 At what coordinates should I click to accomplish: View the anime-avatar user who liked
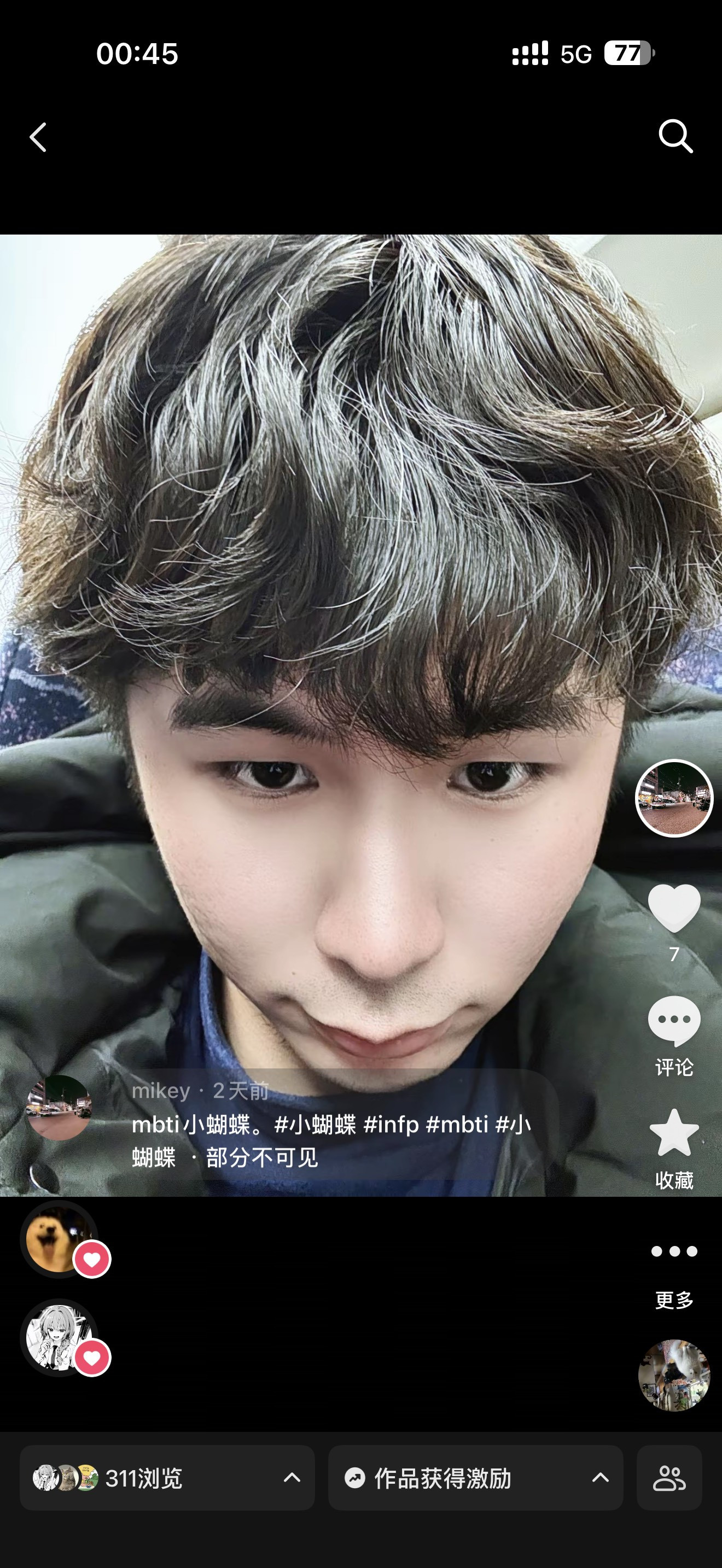click(x=59, y=1337)
